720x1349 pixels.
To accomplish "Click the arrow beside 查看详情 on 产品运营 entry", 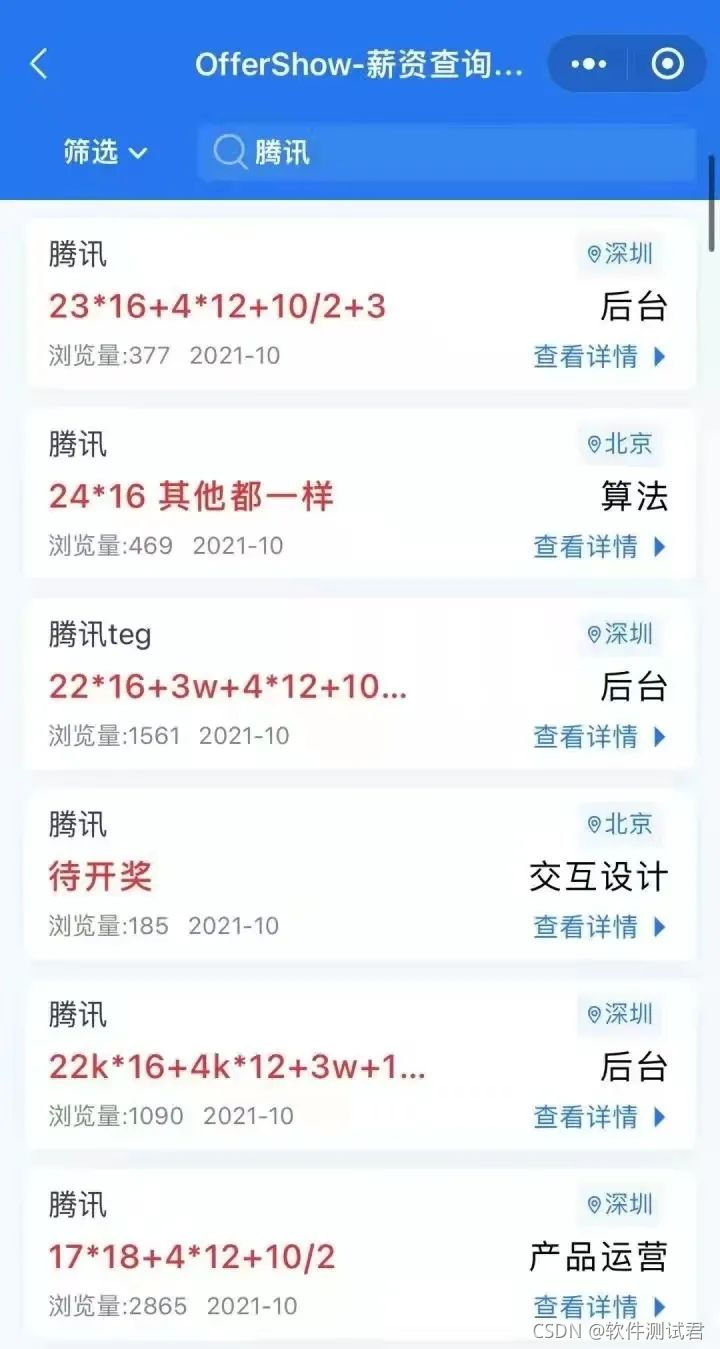I will pos(658,1307).
